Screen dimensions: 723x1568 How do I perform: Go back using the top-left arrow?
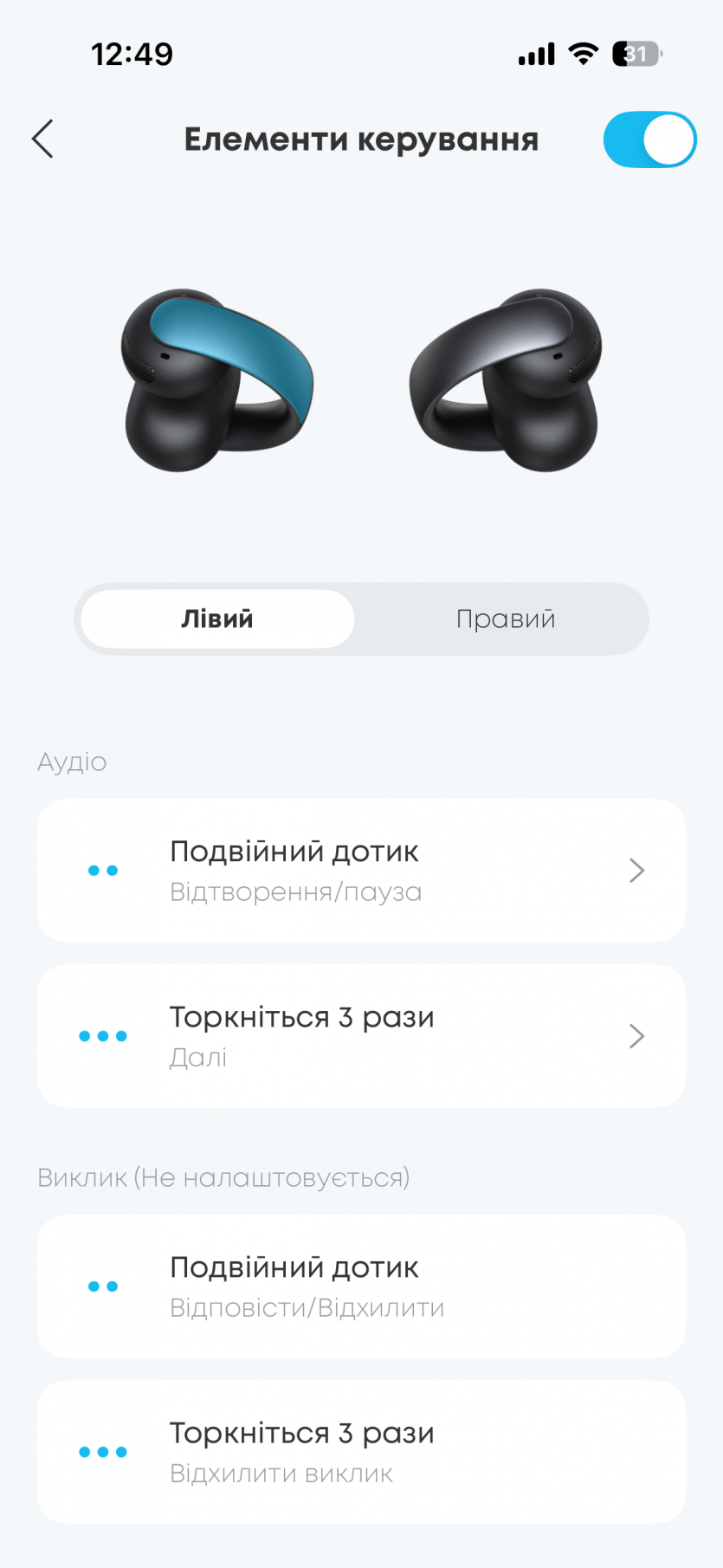42,139
